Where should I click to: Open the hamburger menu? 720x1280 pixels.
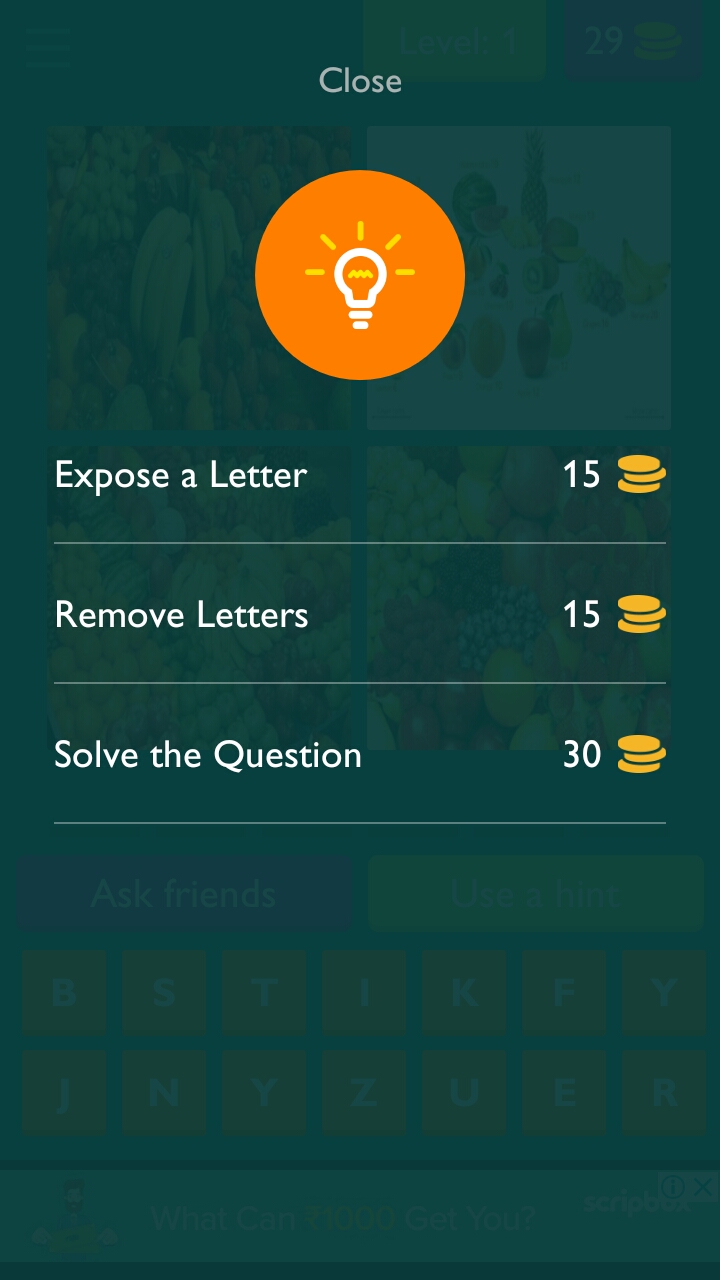tap(47, 45)
